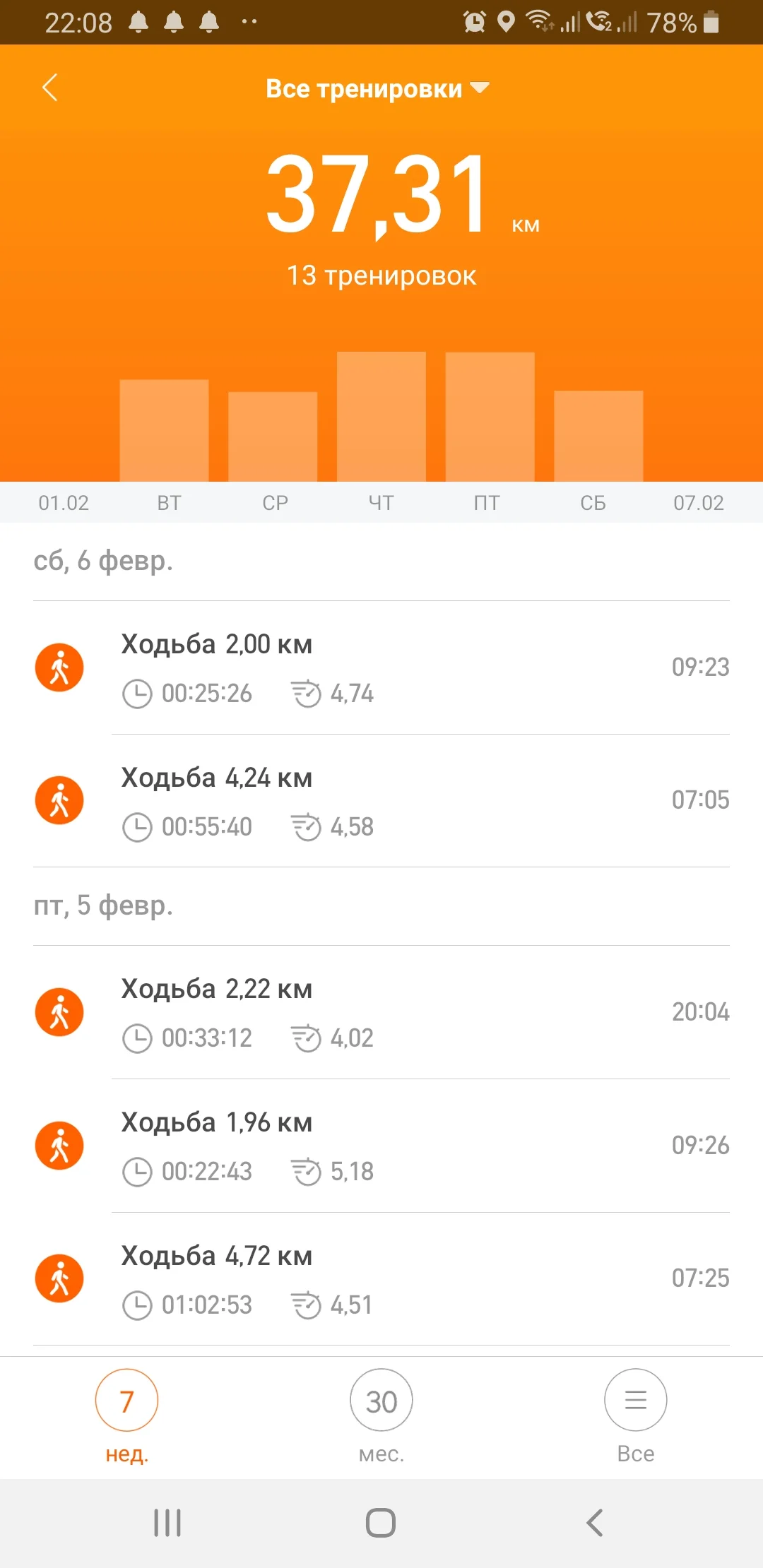This screenshot has height=1568, width=763.
Task: Open the 2,00 км walk at 09:23
Action: tap(381, 667)
